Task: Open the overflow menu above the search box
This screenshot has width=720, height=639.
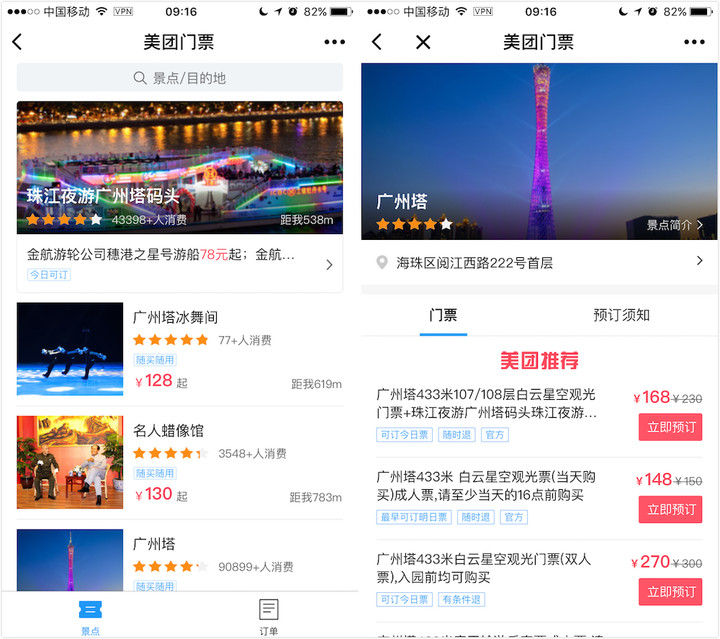Action: click(x=334, y=42)
